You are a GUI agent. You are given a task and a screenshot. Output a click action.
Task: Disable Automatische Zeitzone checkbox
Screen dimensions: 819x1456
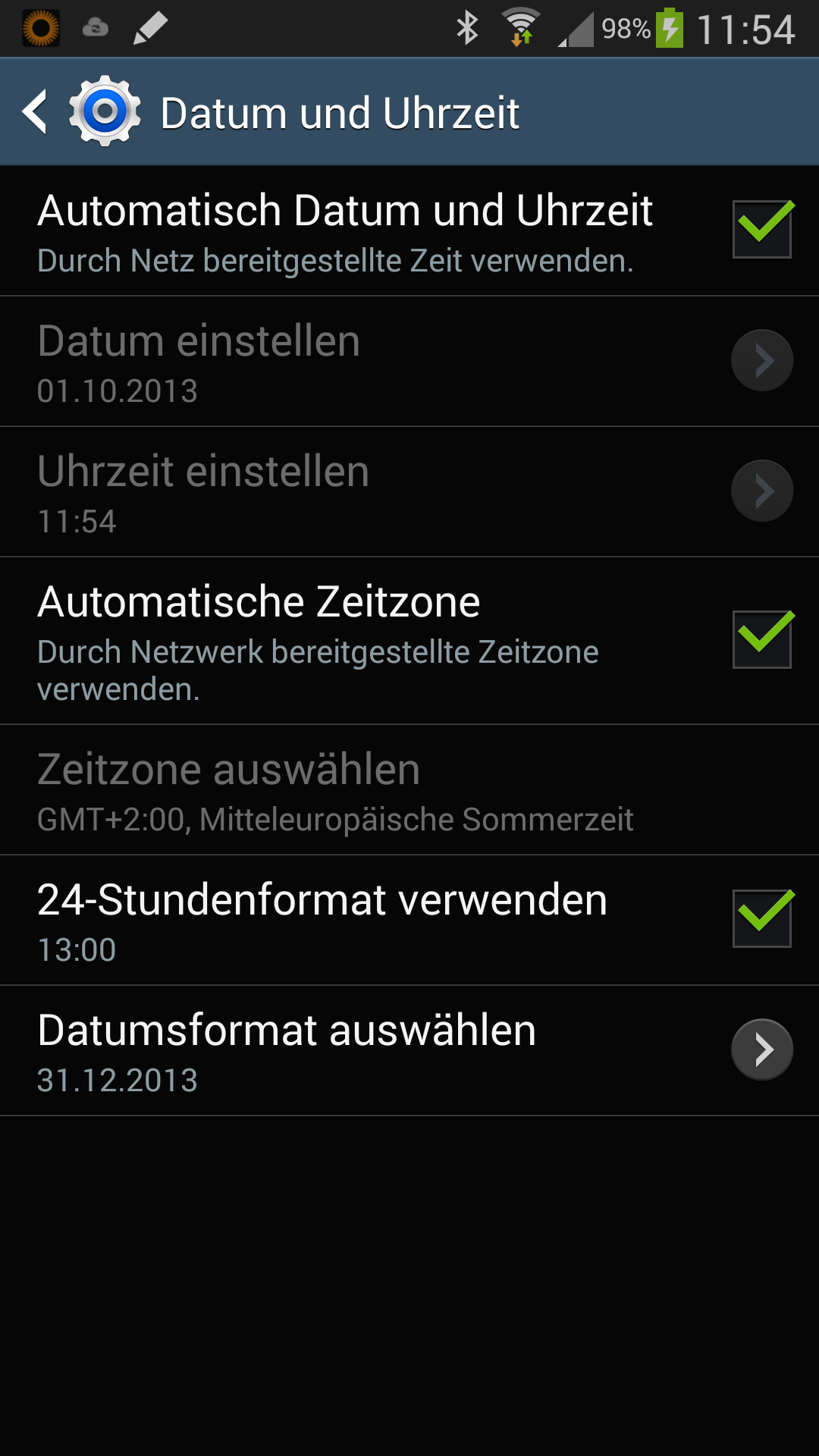click(761, 639)
